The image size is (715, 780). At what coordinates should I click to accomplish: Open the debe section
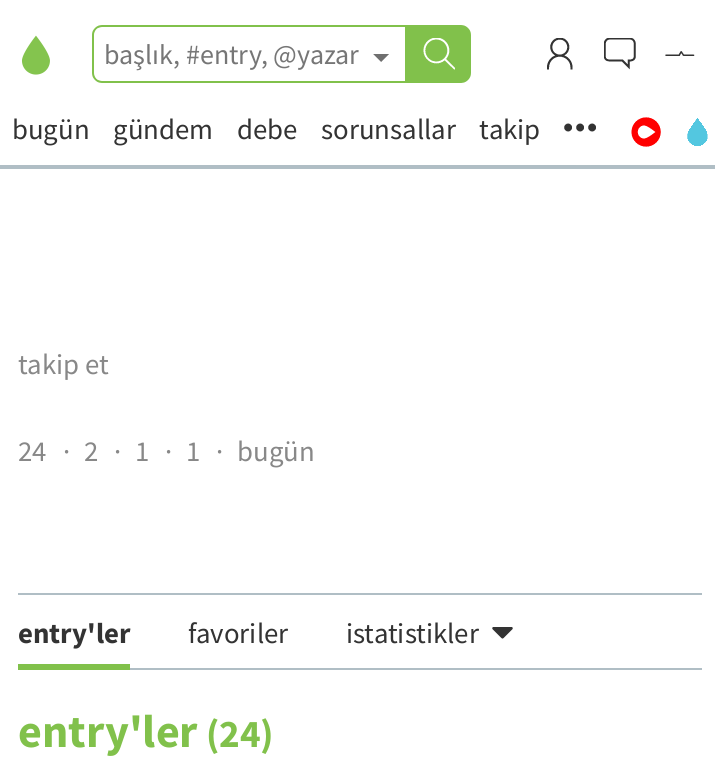(x=267, y=130)
